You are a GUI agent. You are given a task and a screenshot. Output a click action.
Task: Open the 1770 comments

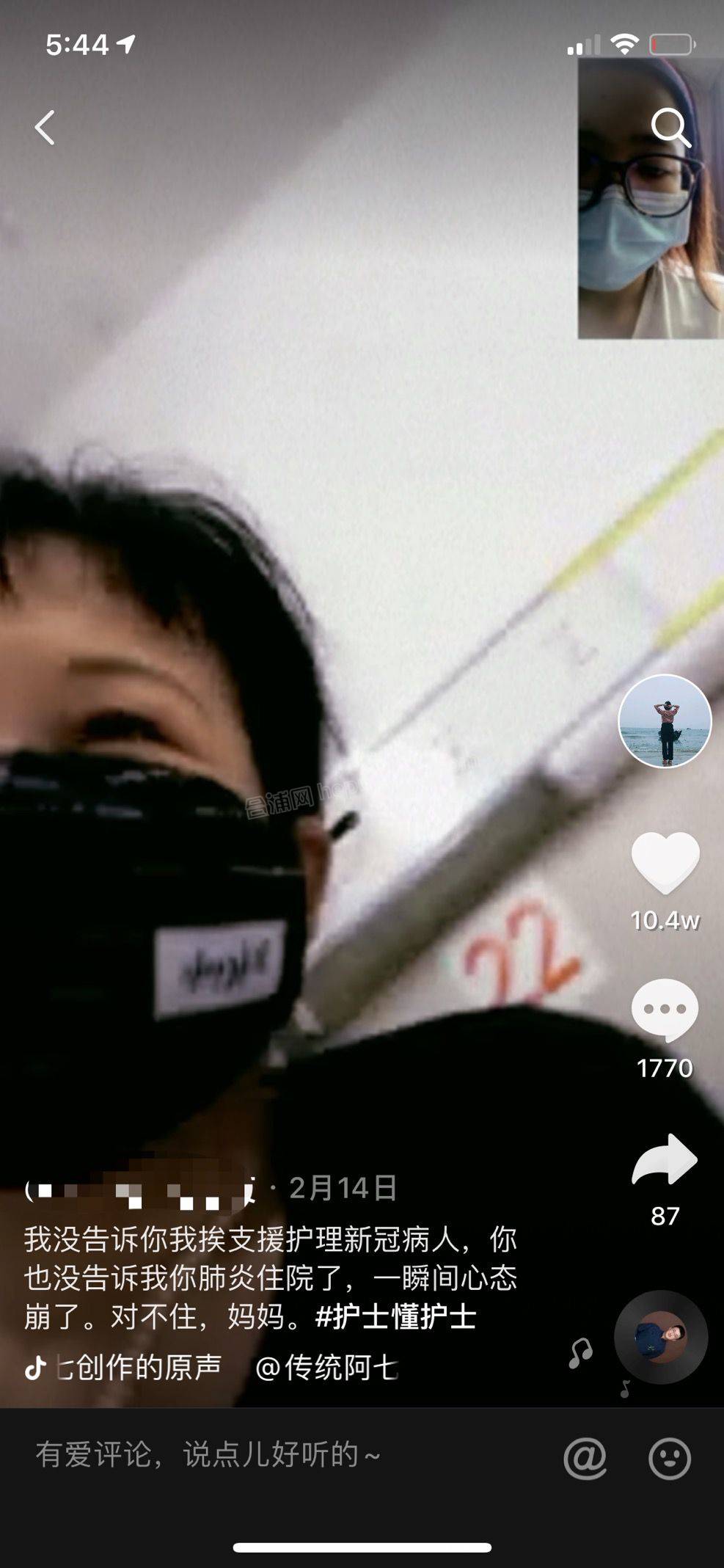pos(665,1010)
